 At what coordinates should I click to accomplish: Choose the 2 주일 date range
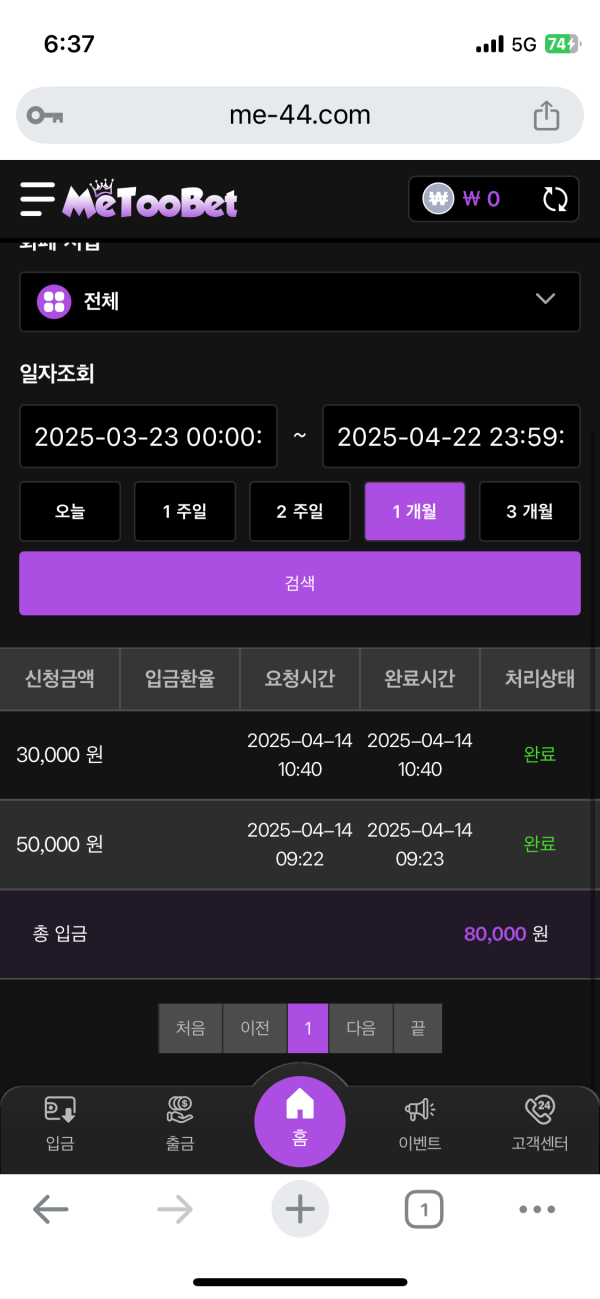pos(300,512)
